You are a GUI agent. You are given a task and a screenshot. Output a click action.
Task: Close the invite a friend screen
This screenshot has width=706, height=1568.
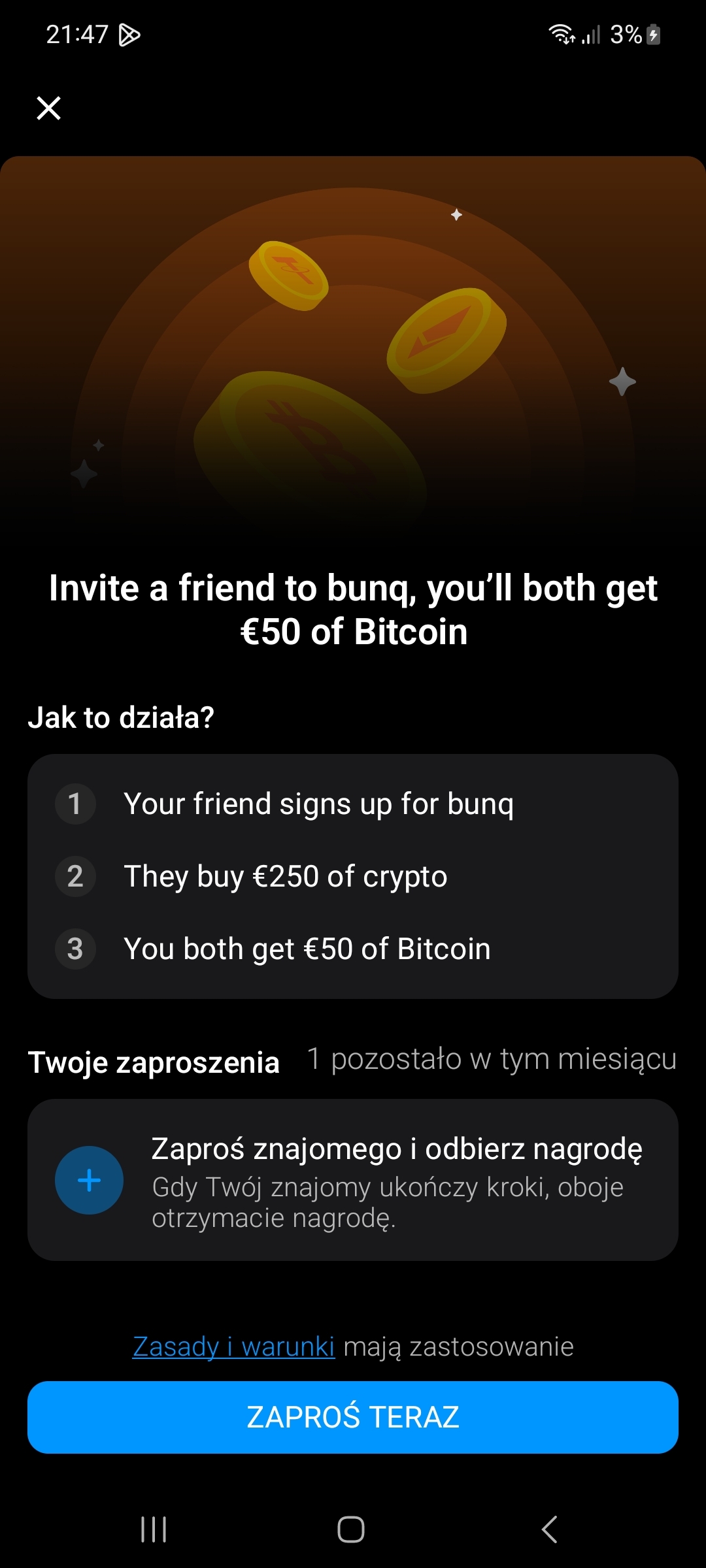click(x=49, y=108)
